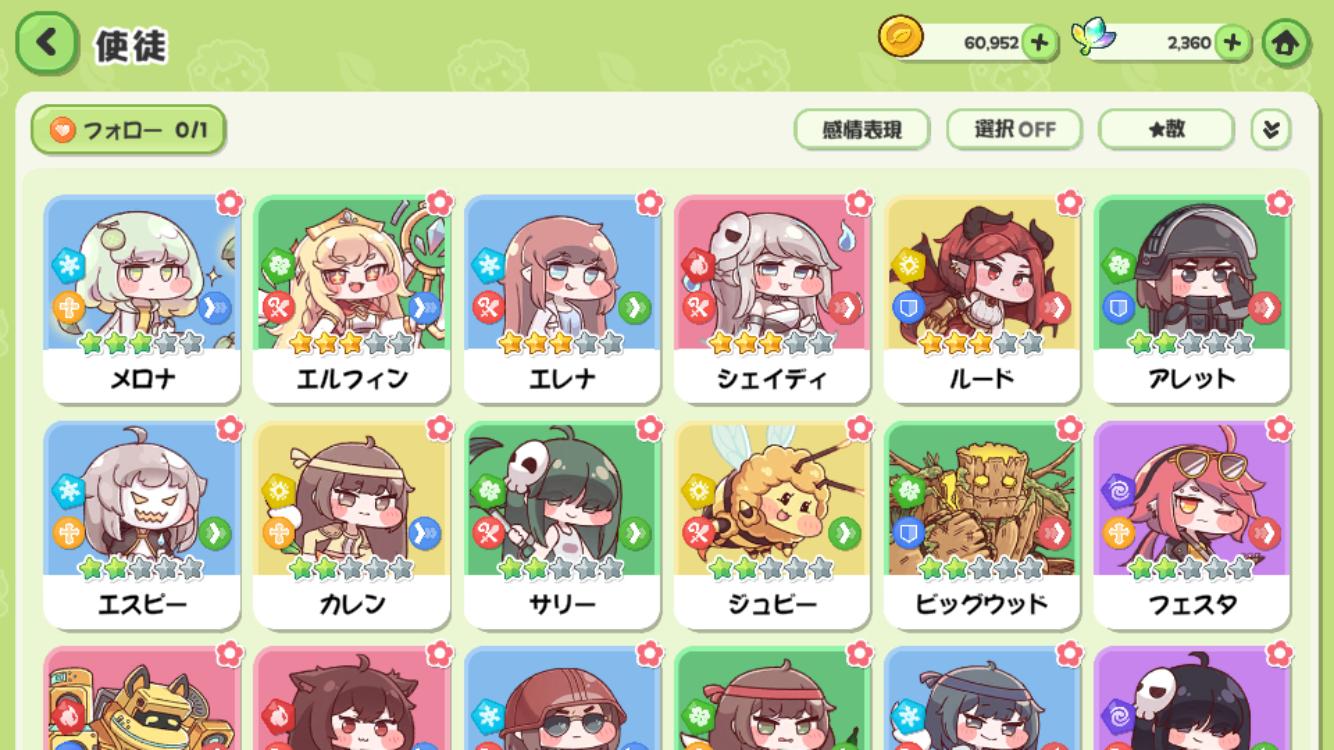Add more crystal currency
Image resolution: width=1334 pixels, height=750 pixels.
tap(1231, 43)
